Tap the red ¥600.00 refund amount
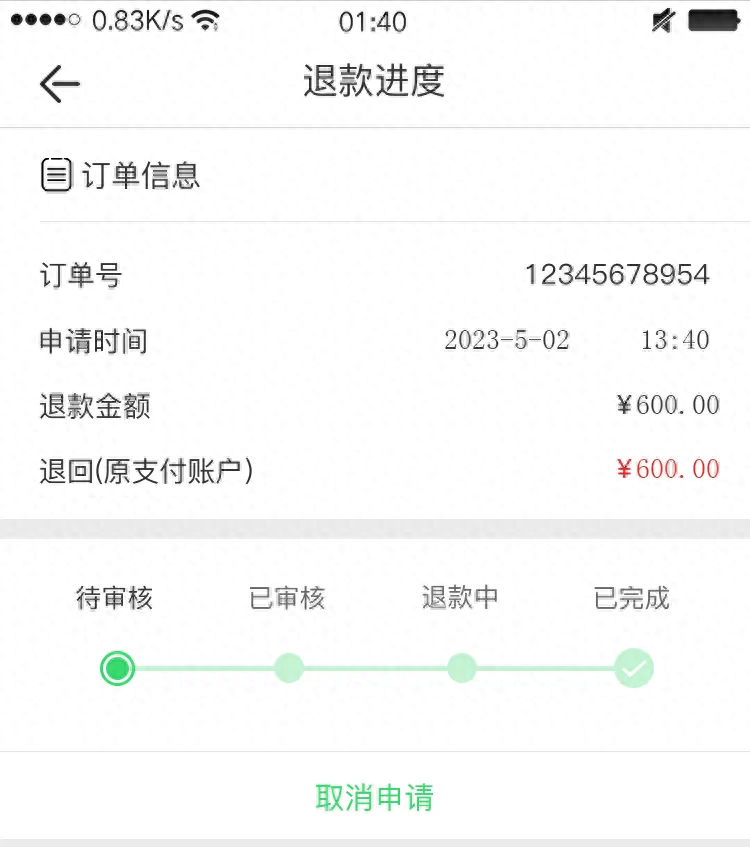The height and width of the screenshot is (847, 750). coord(667,468)
